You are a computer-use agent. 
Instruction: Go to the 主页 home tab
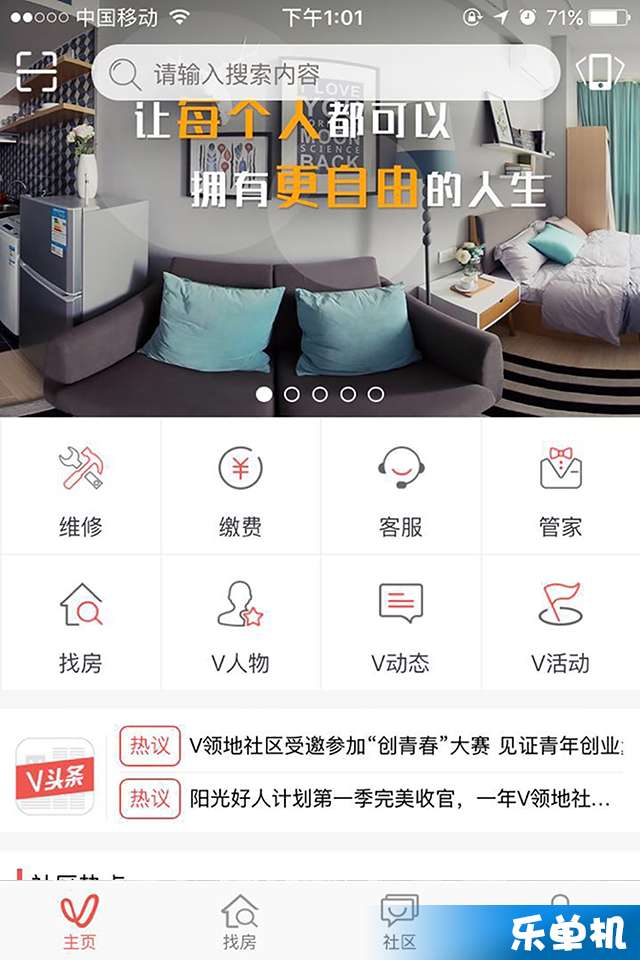tap(79, 922)
